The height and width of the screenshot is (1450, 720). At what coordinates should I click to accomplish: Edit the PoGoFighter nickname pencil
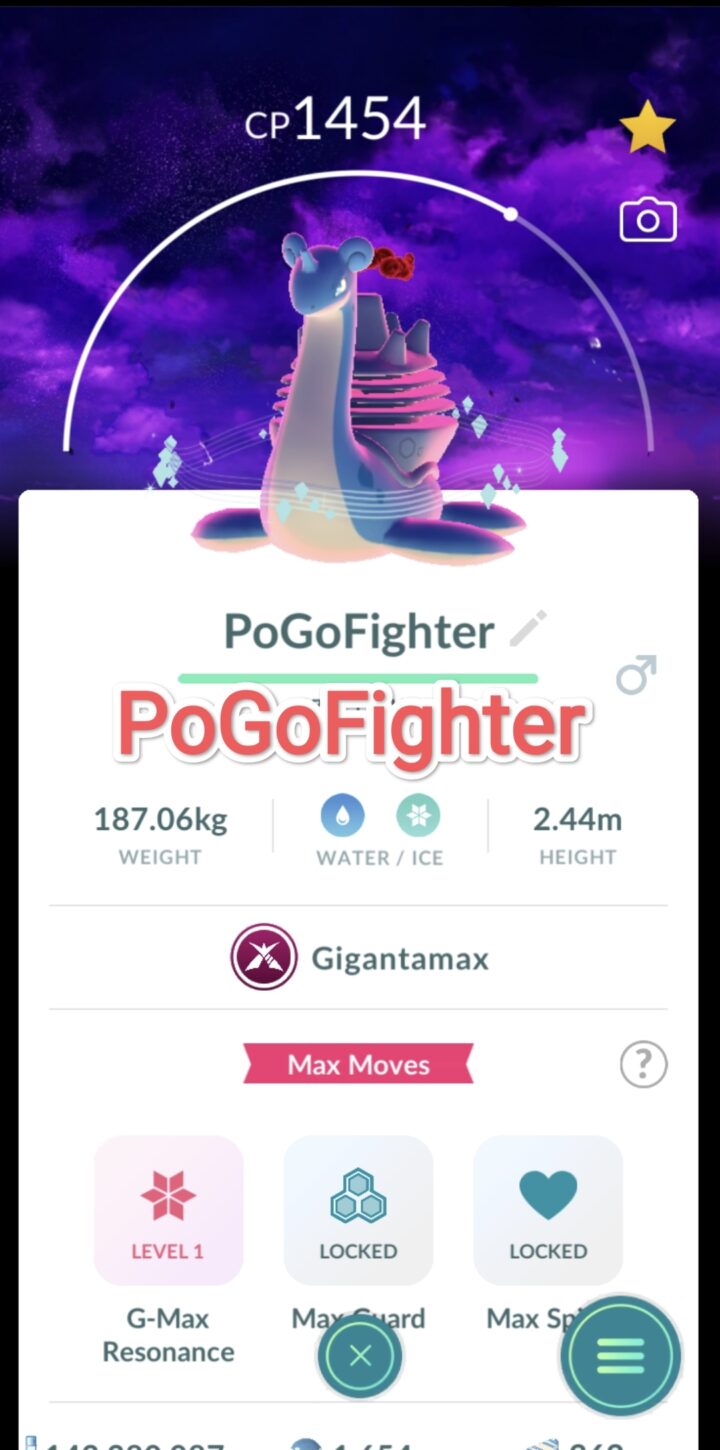coord(527,630)
